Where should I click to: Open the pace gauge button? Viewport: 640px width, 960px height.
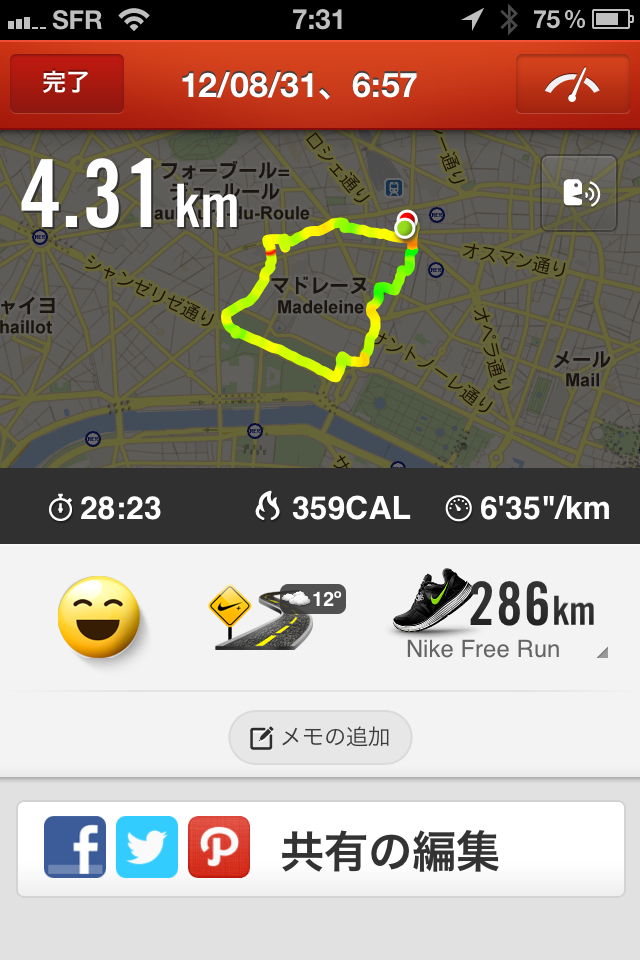[x=571, y=84]
